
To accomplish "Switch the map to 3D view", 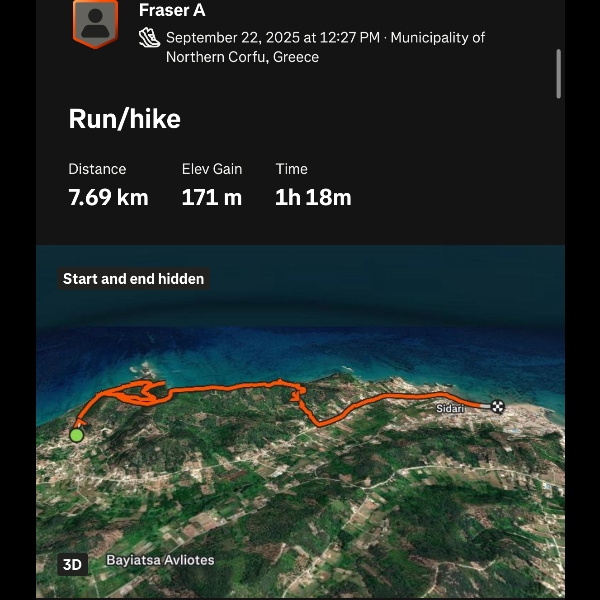I will click(72, 564).
